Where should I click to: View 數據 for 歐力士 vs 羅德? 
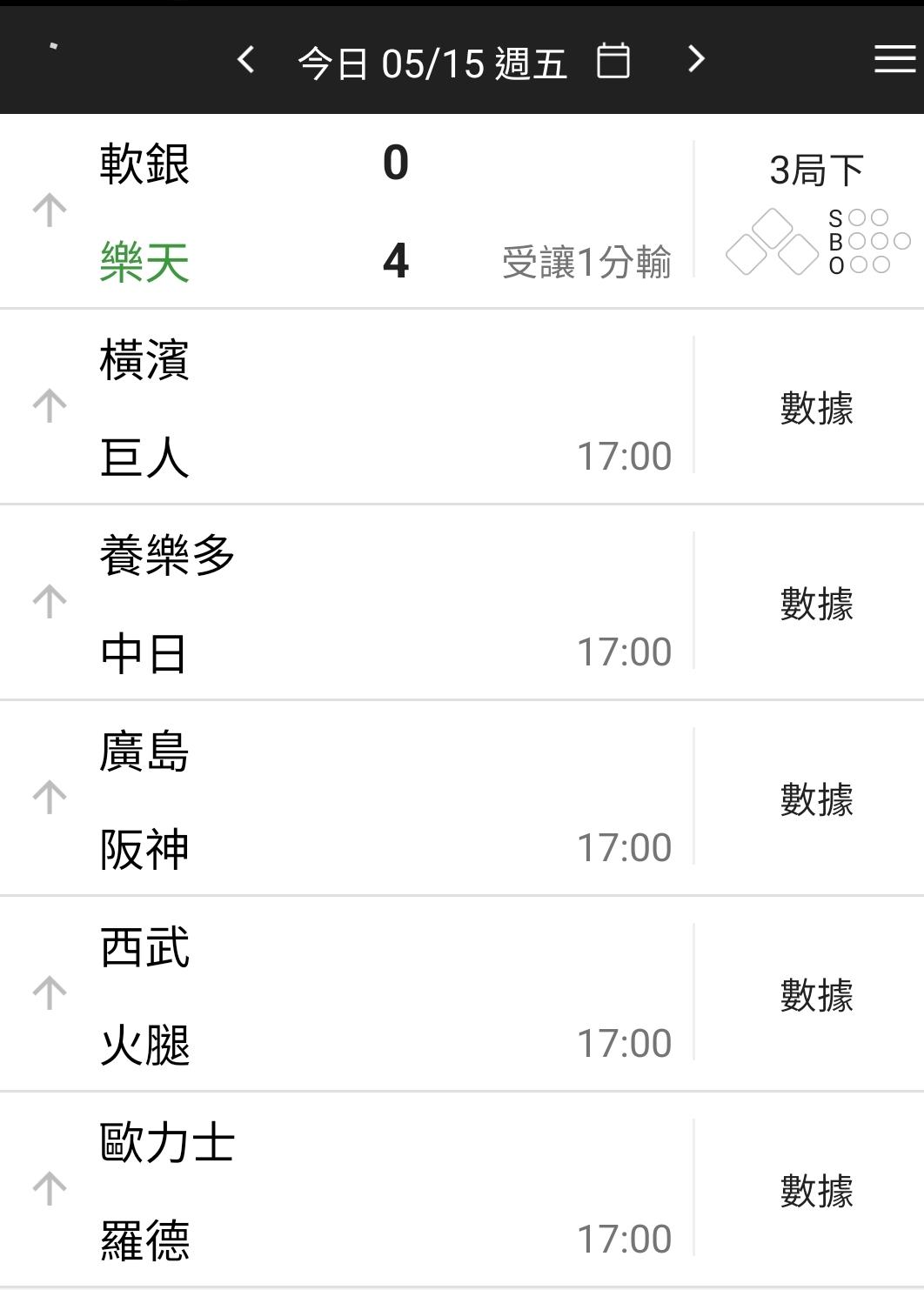[816, 1190]
